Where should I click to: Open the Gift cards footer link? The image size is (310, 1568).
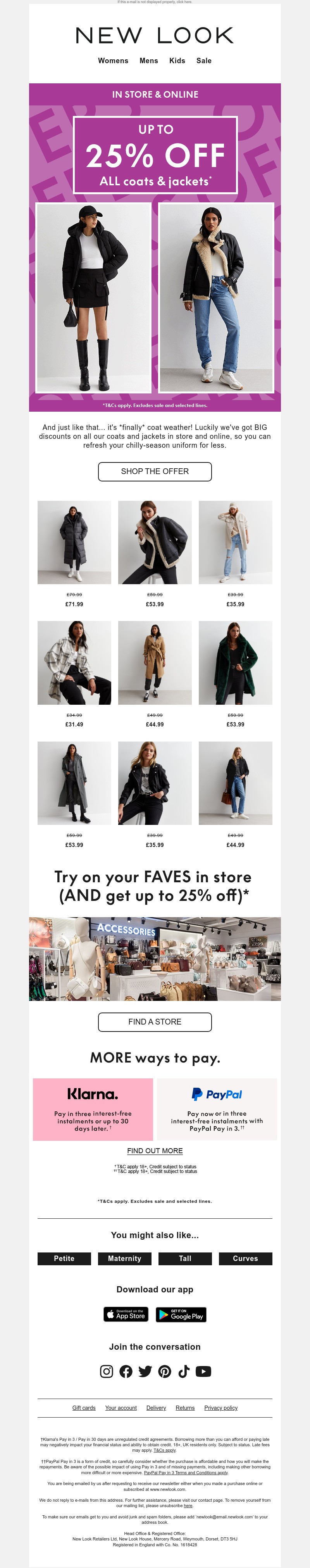[84, 1408]
